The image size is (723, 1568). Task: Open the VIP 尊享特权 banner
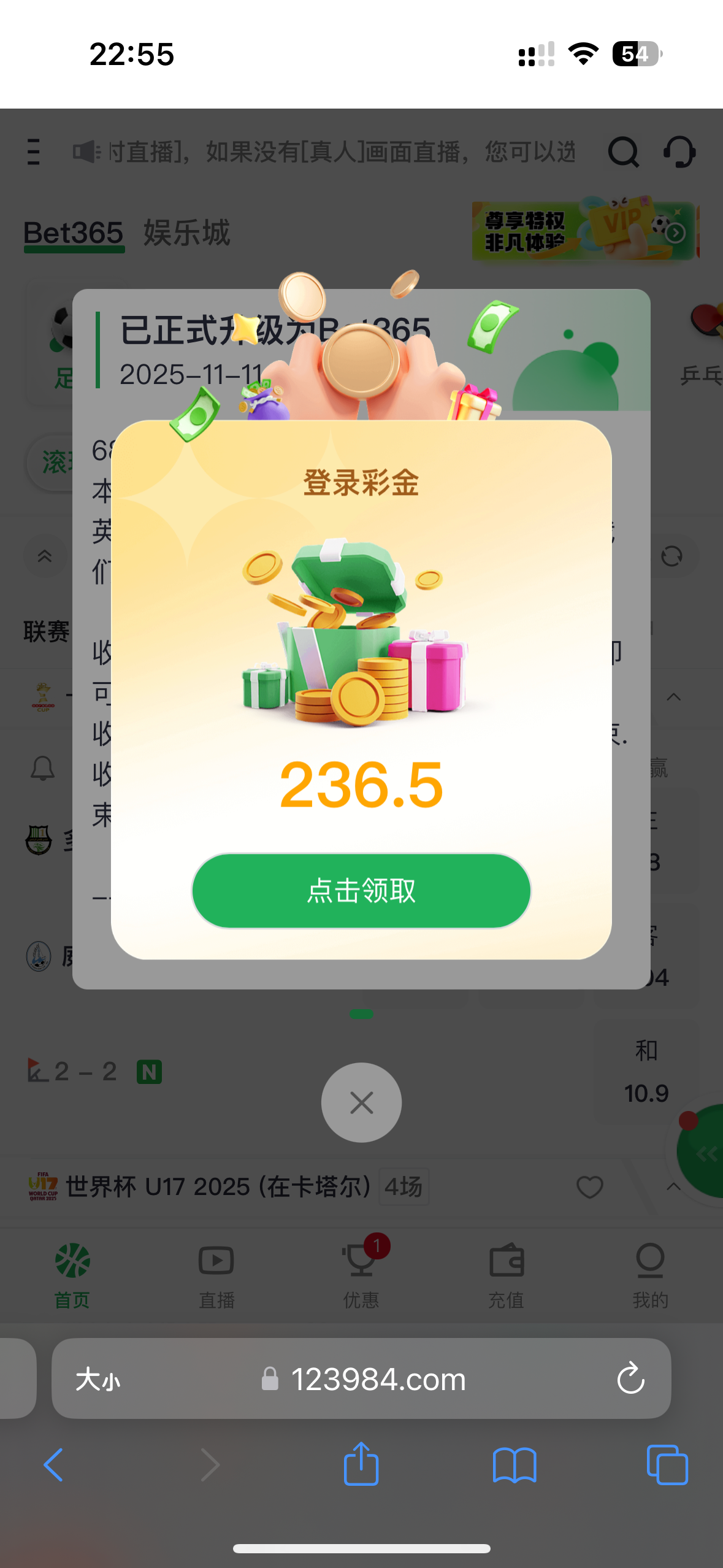584,232
